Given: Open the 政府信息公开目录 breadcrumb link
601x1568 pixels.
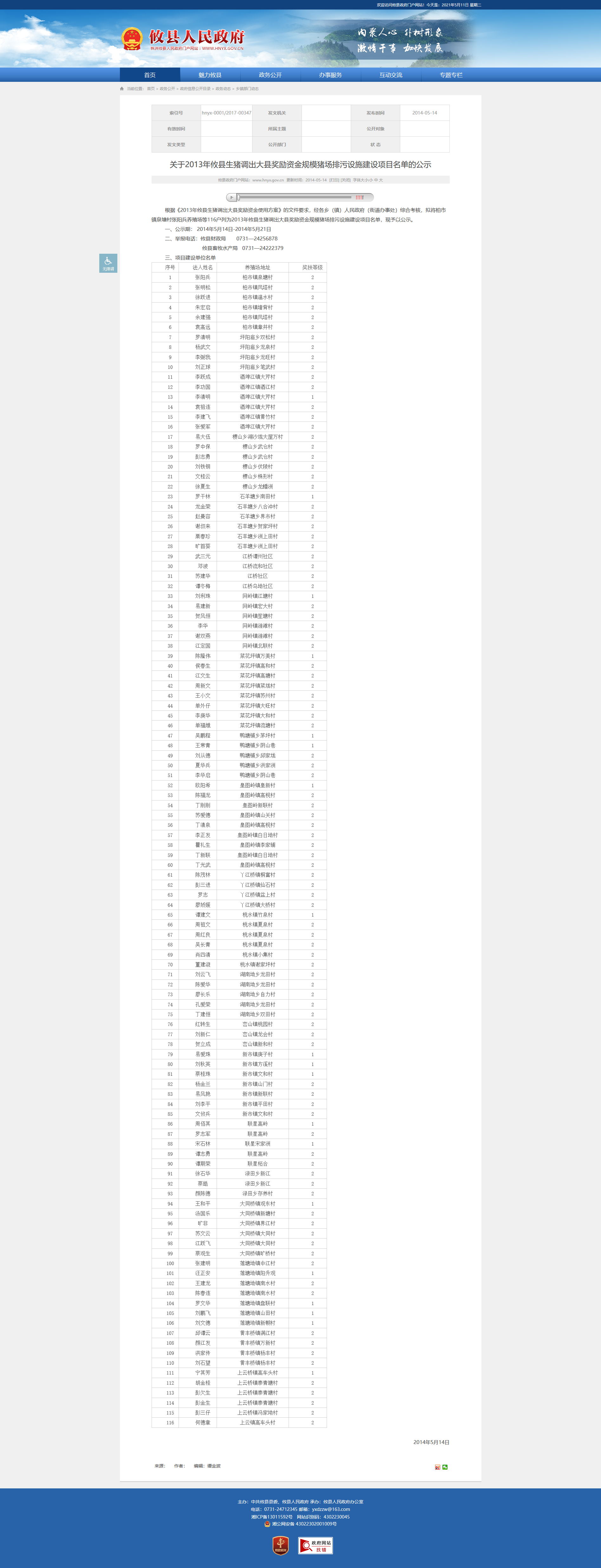Looking at the screenshot, I should (195, 89).
